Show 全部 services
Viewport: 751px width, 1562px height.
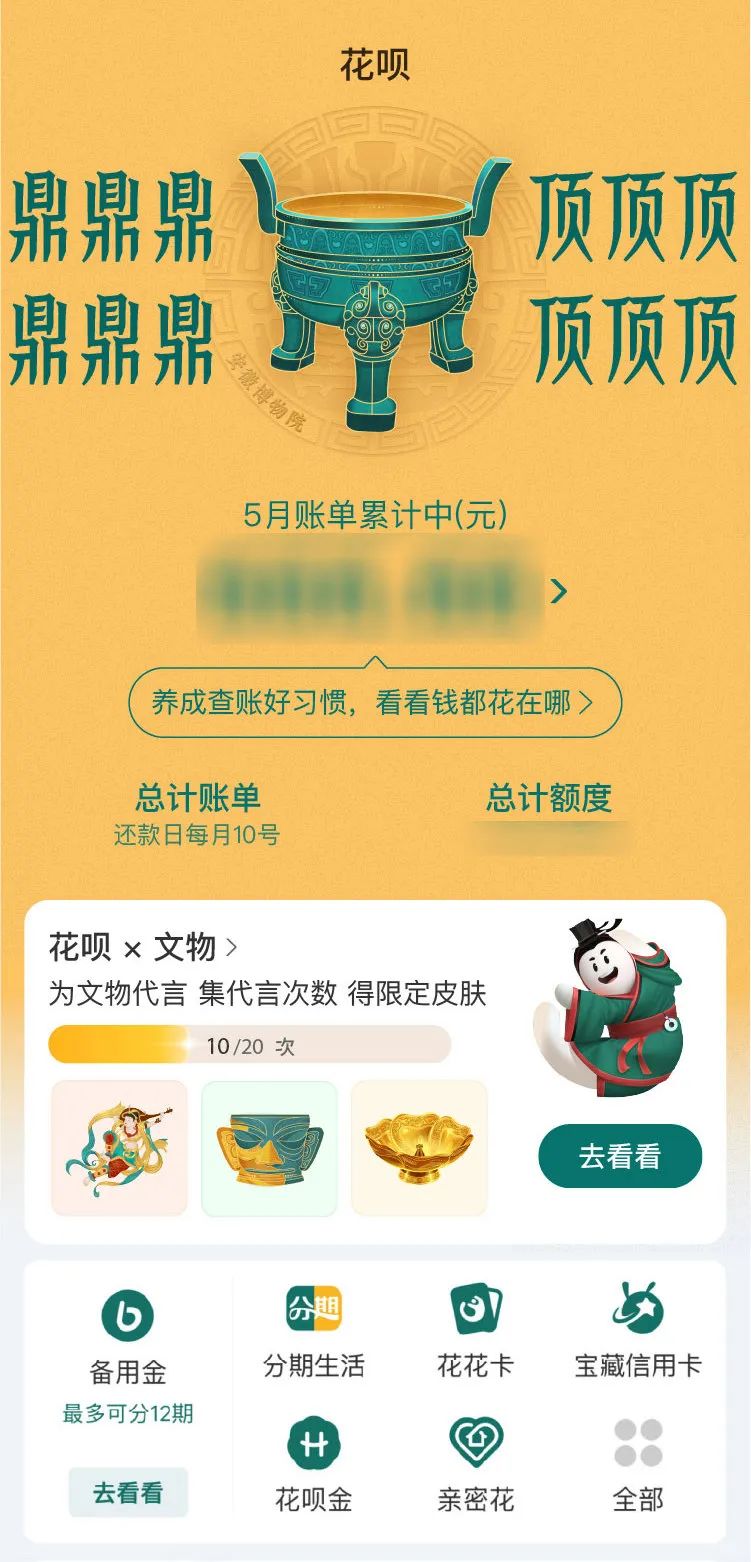click(x=638, y=1467)
